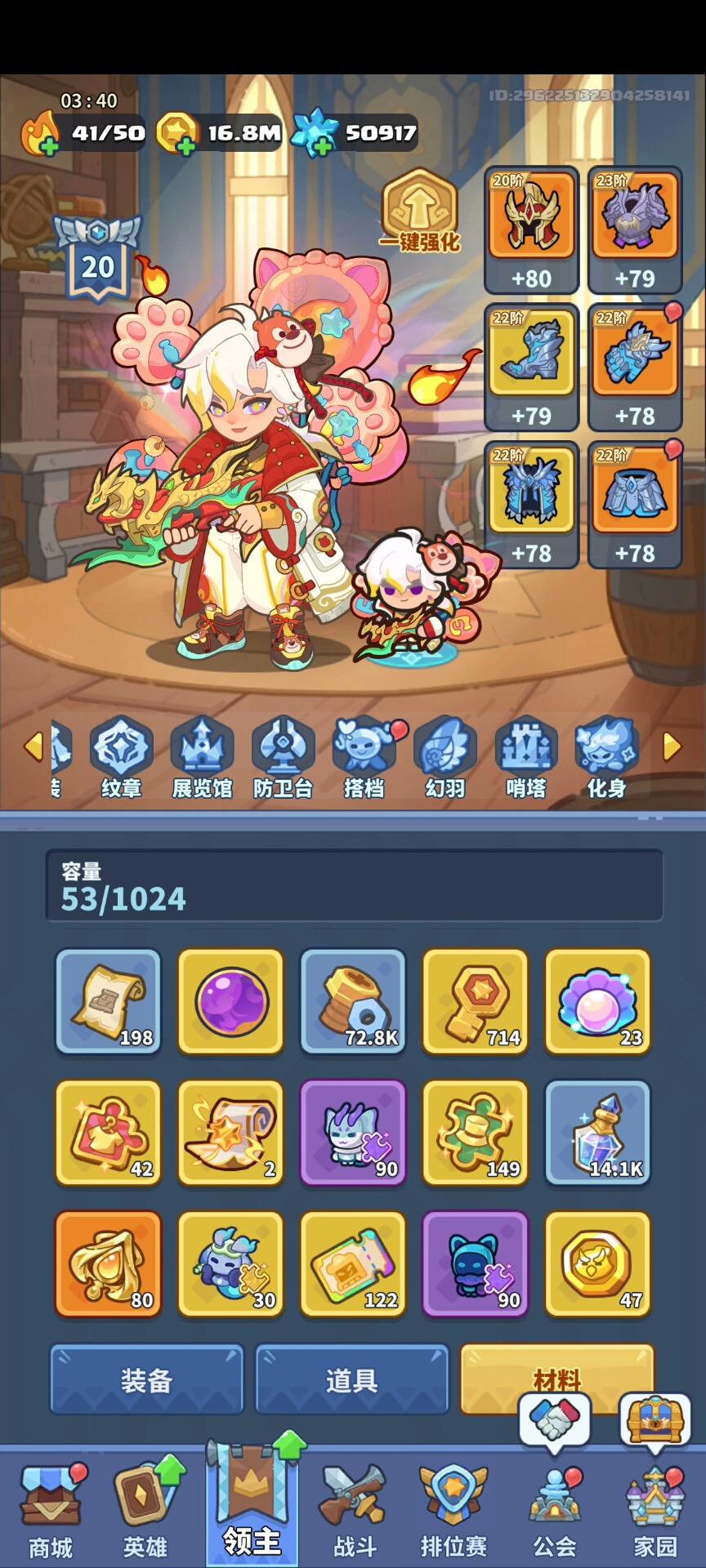Open the 防卫台 defense platform
The height and width of the screenshot is (1568, 706).
pyautogui.click(x=283, y=756)
